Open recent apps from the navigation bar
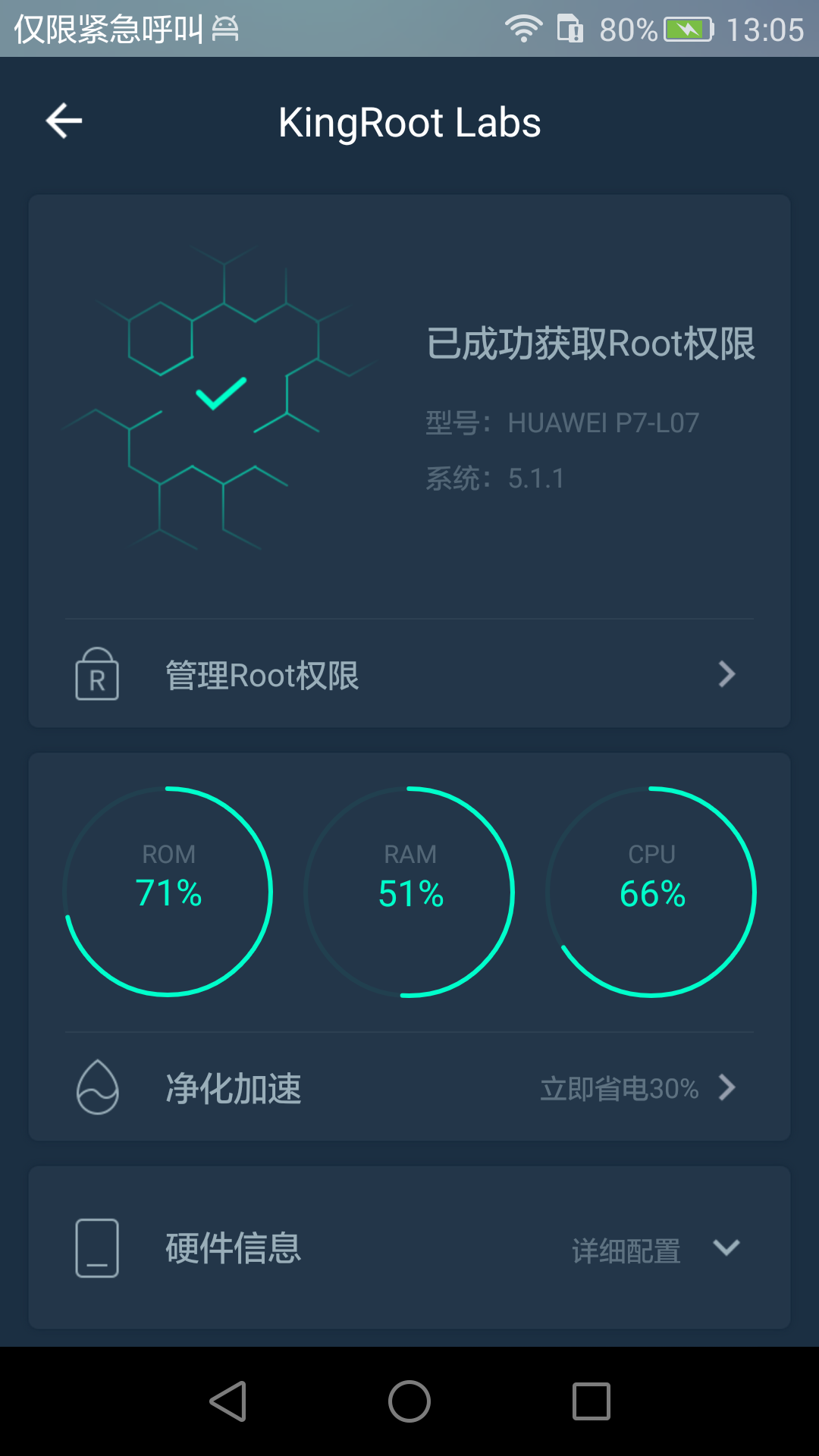The image size is (819, 1456). click(x=591, y=1401)
